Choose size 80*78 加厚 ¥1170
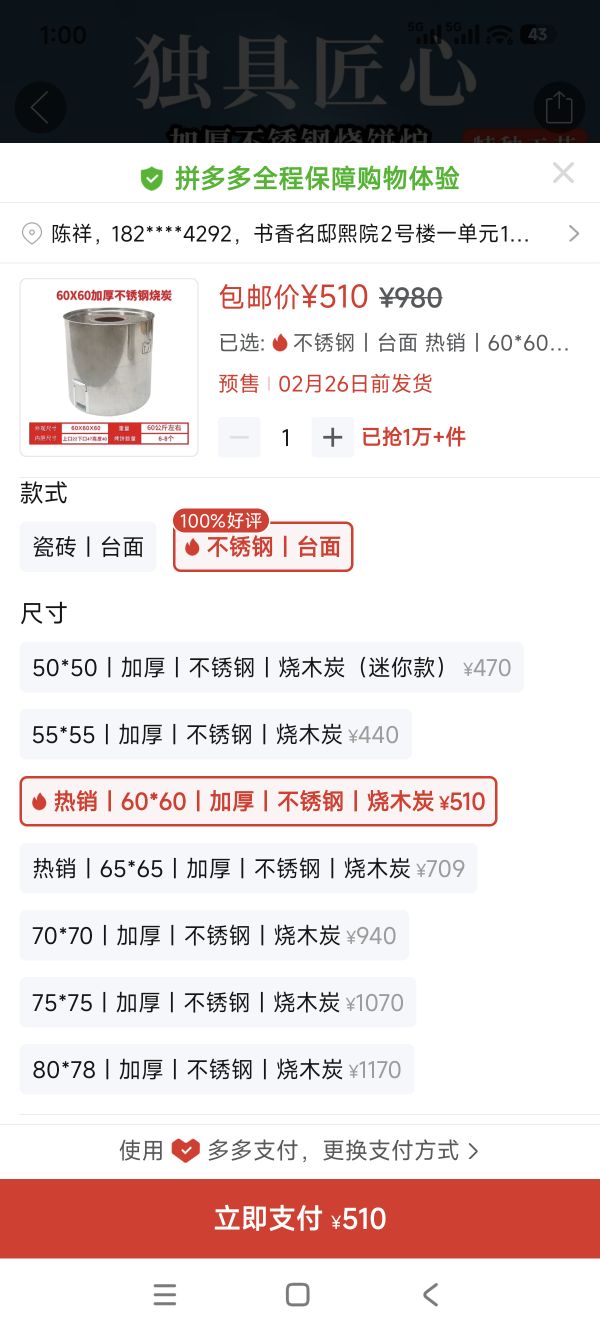 pos(216,1069)
